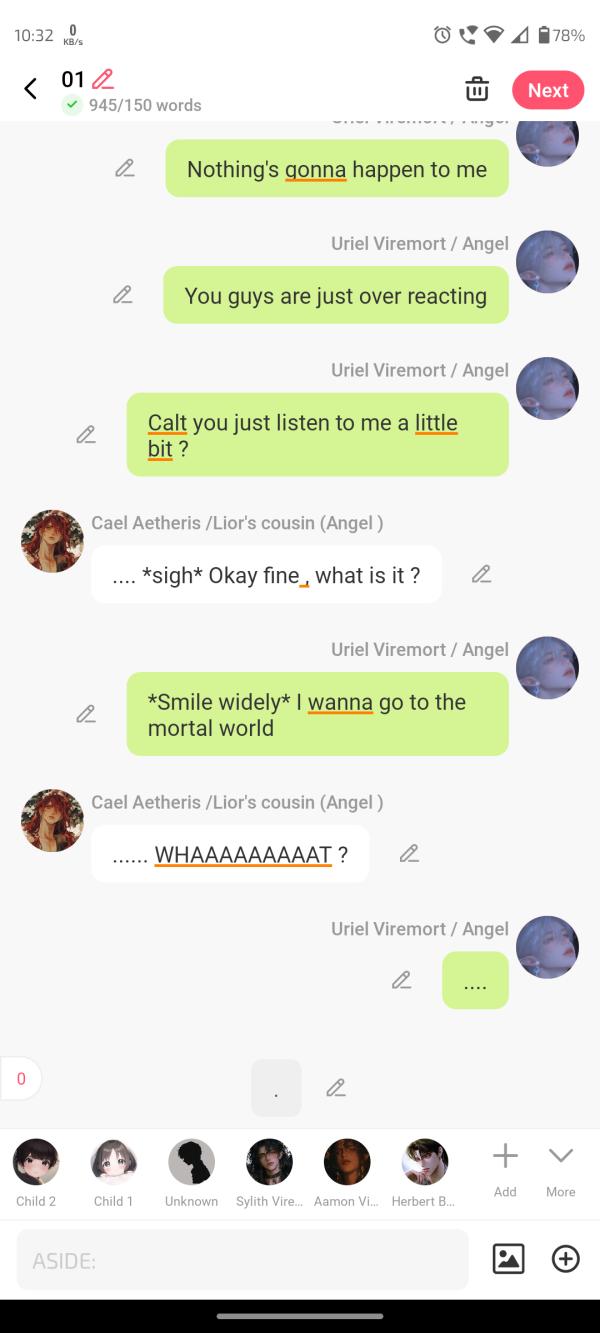Tap the Next button
600x1333 pixels.
548,90
